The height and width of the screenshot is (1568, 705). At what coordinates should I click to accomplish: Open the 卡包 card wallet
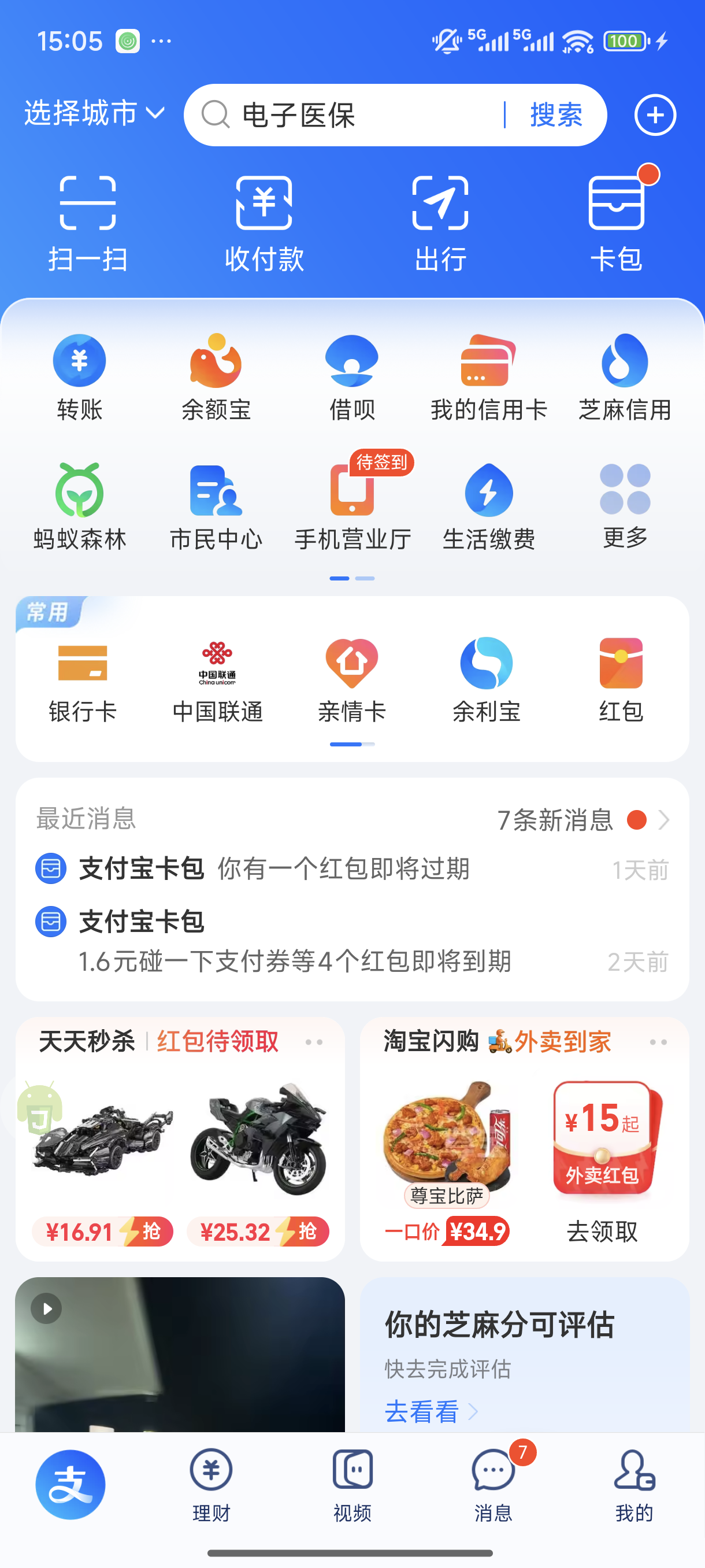click(616, 223)
